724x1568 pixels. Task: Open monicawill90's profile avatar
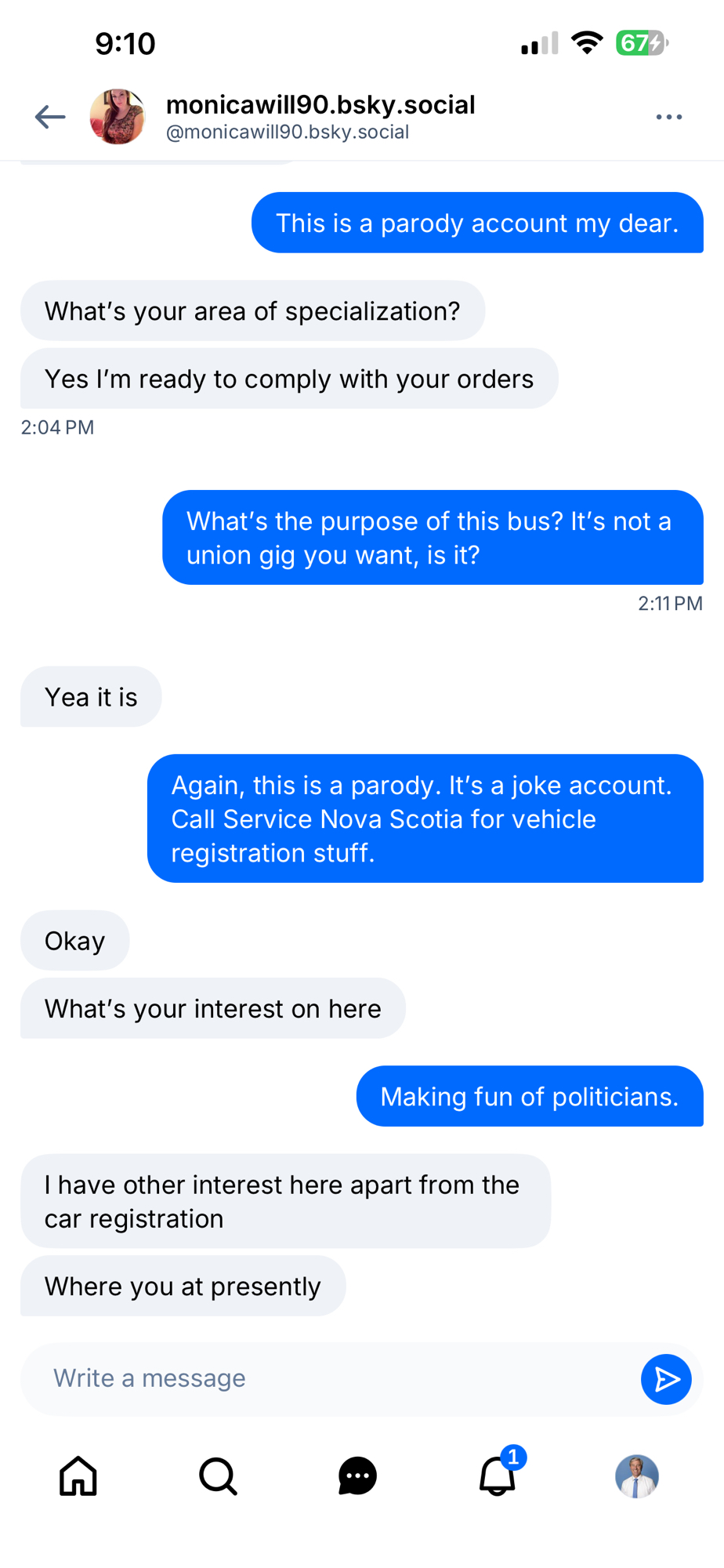coord(118,117)
